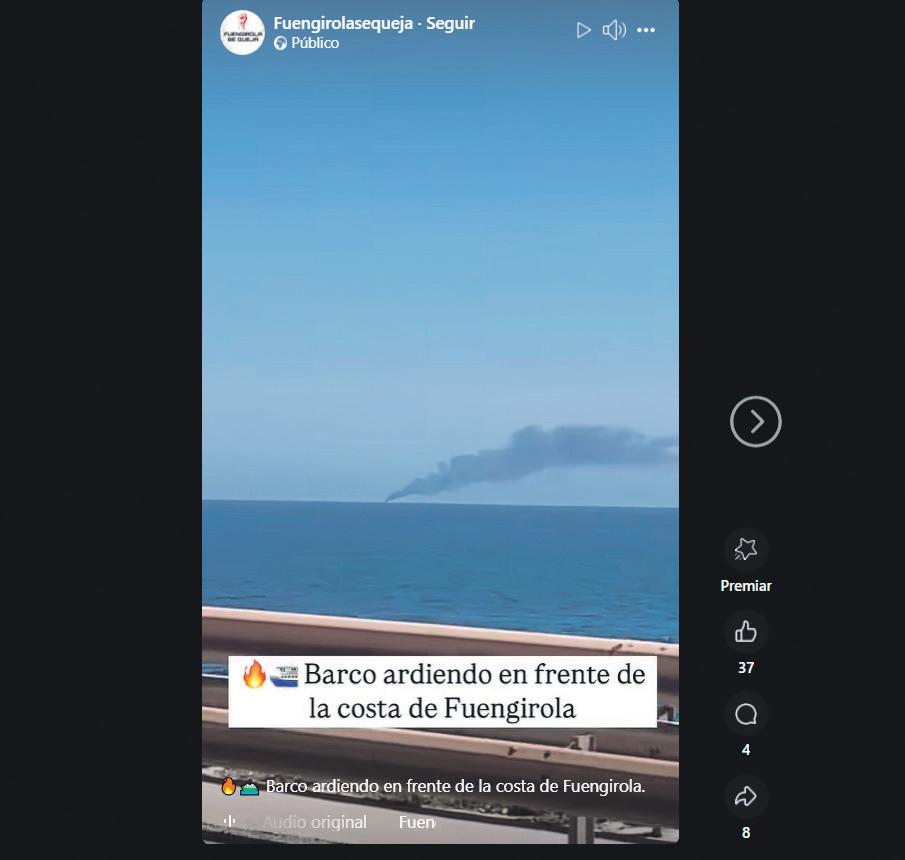Screen dimensions: 905x860
Task: Open the three-dot options menu
Action: (646, 30)
